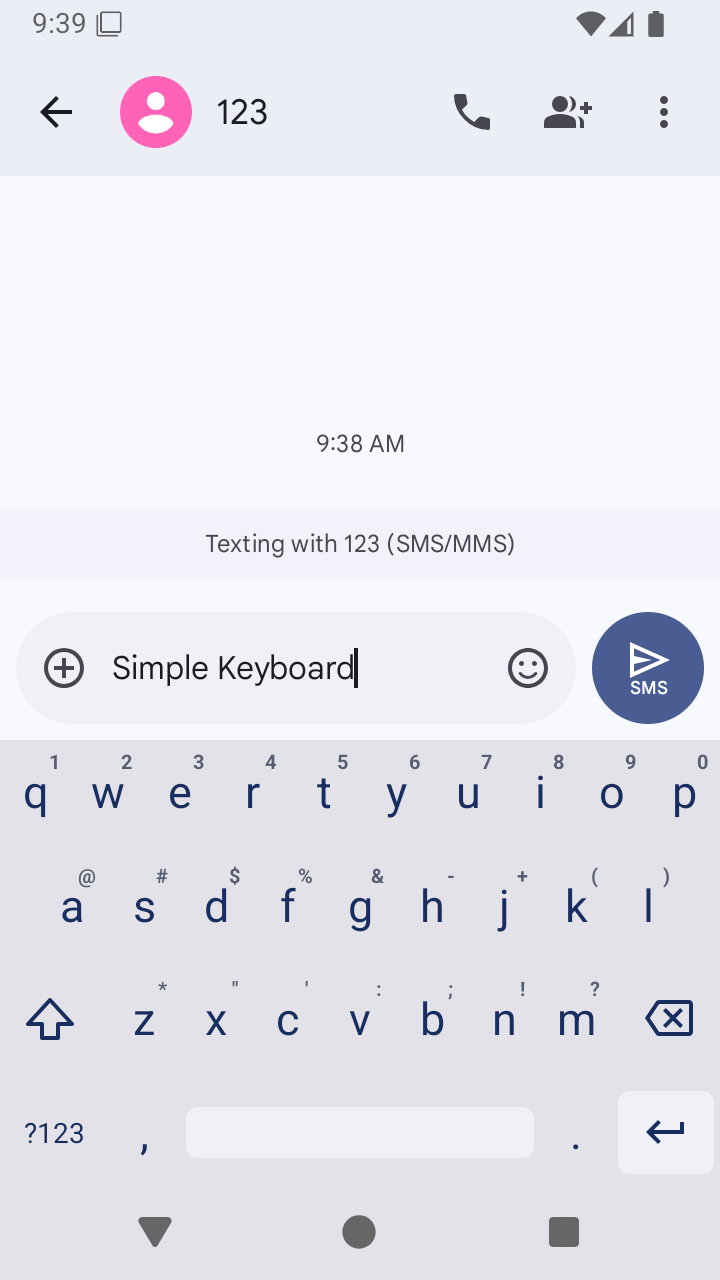Hit the backspace key on the keyboard
The height and width of the screenshot is (1280, 720).
pyautogui.click(x=669, y=1020)
